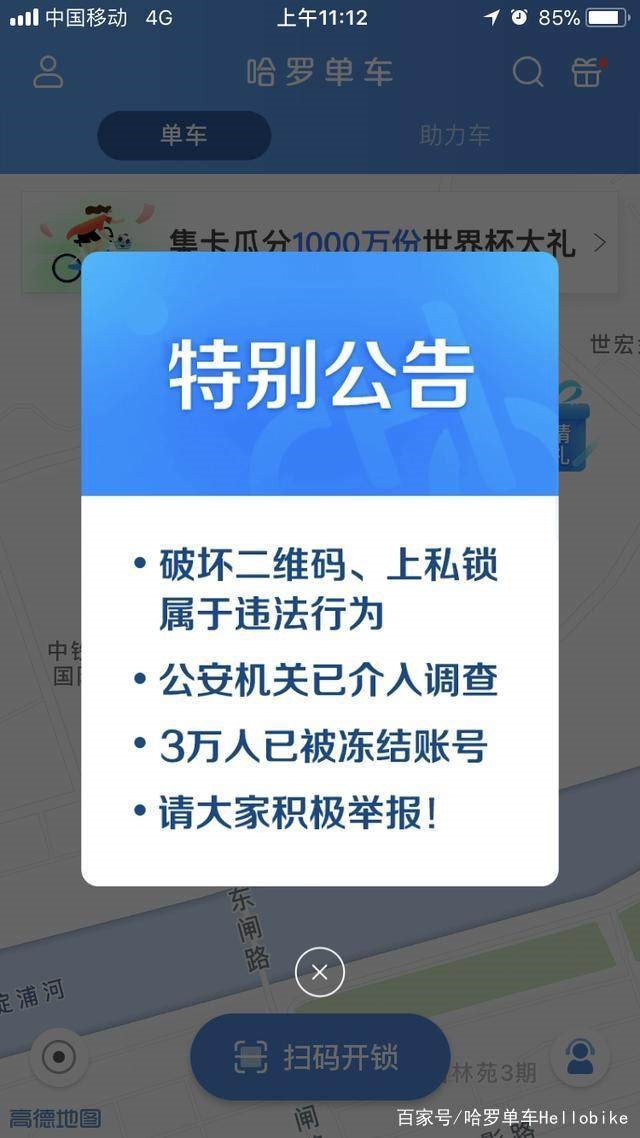The width and height of the screenshot is (640, 1138).
Task: Open the customer service headset icon
Action: point(581,1057)
